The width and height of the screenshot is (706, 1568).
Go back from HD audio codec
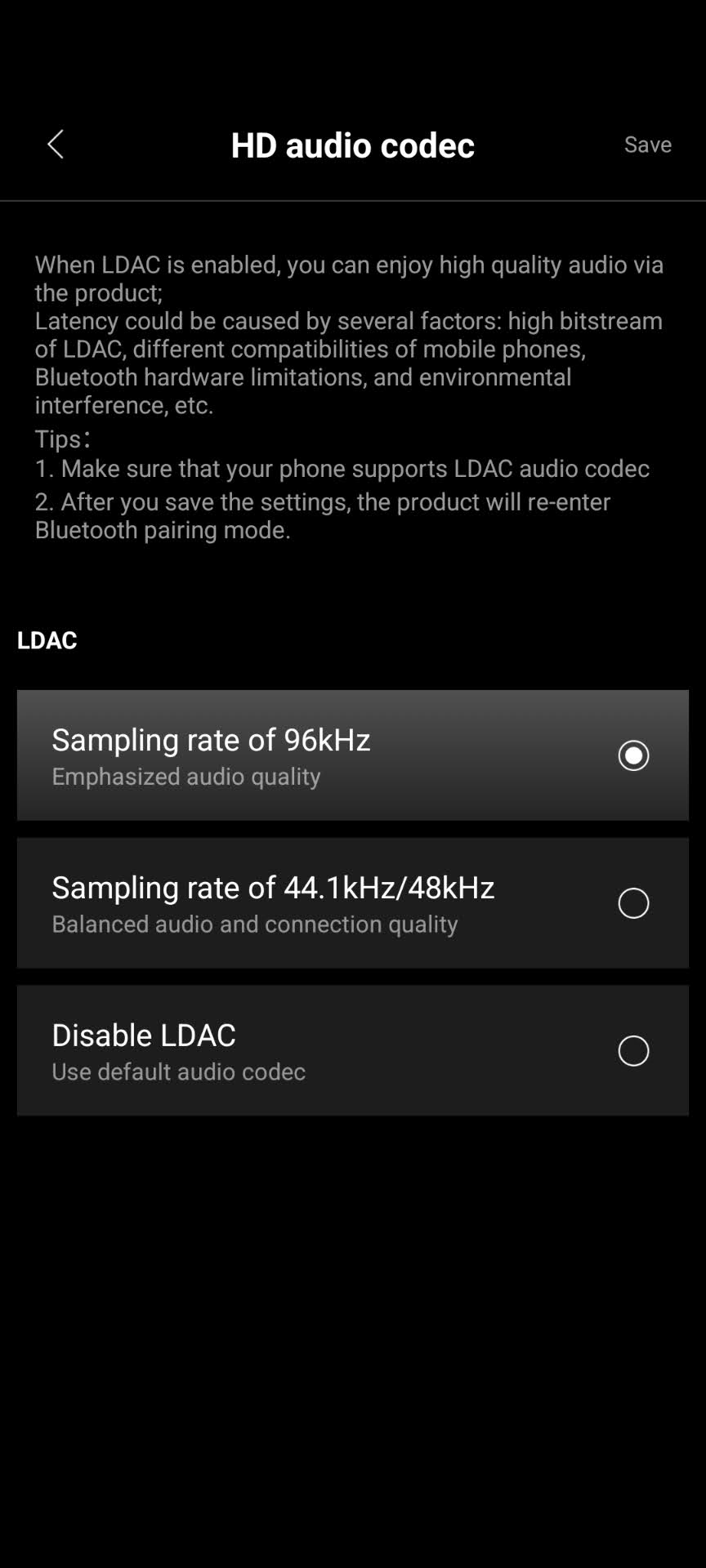coord(56,145)
